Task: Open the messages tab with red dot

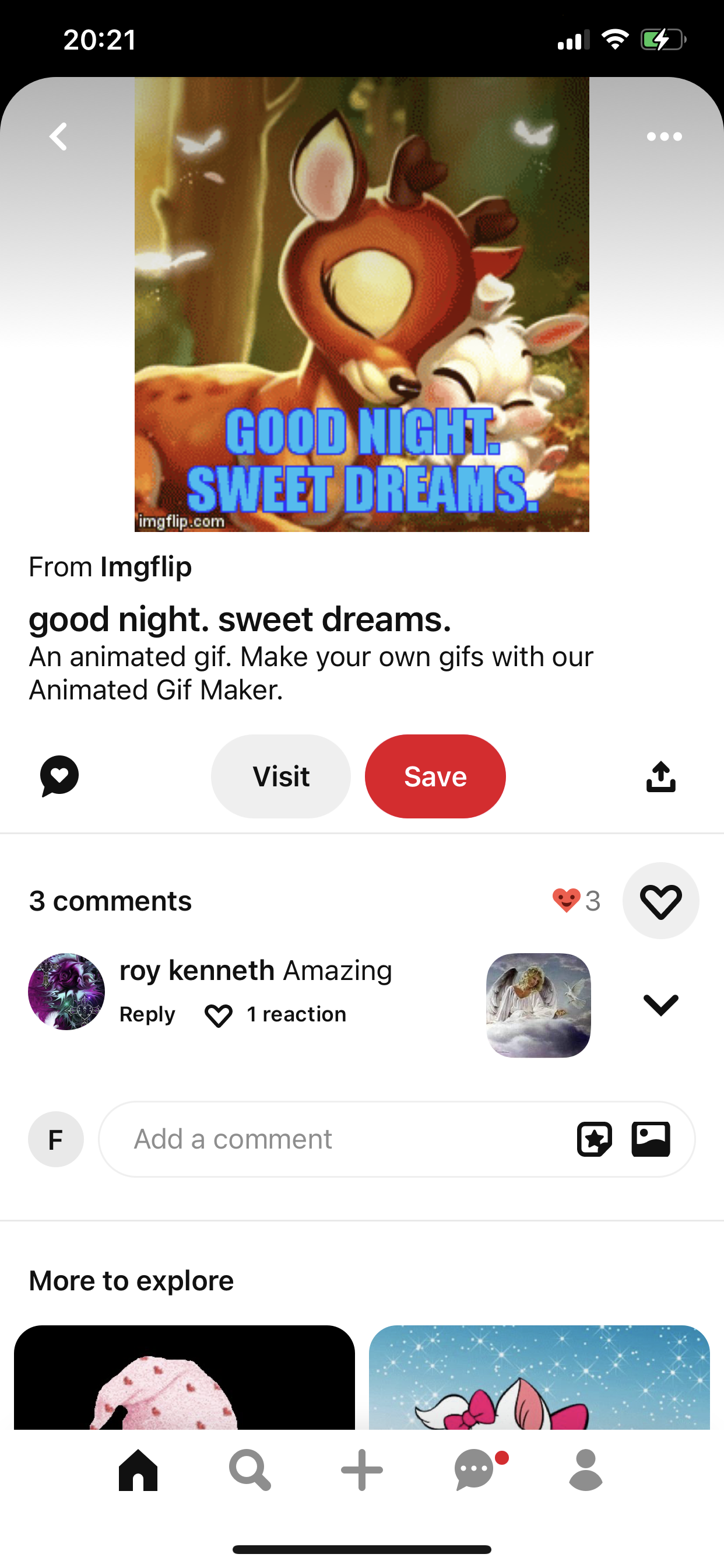Action: 475,1470
